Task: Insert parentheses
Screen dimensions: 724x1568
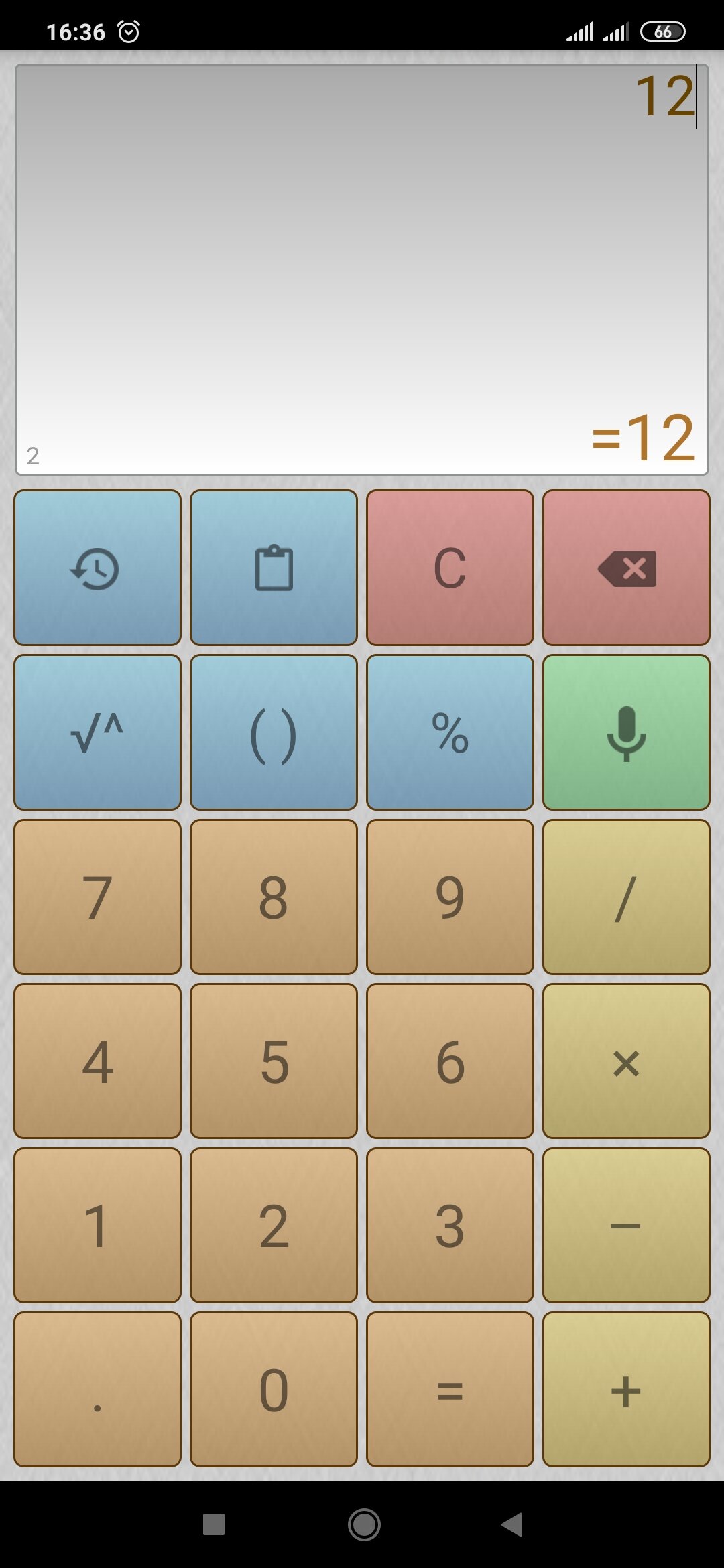Action: coord(274,732)
